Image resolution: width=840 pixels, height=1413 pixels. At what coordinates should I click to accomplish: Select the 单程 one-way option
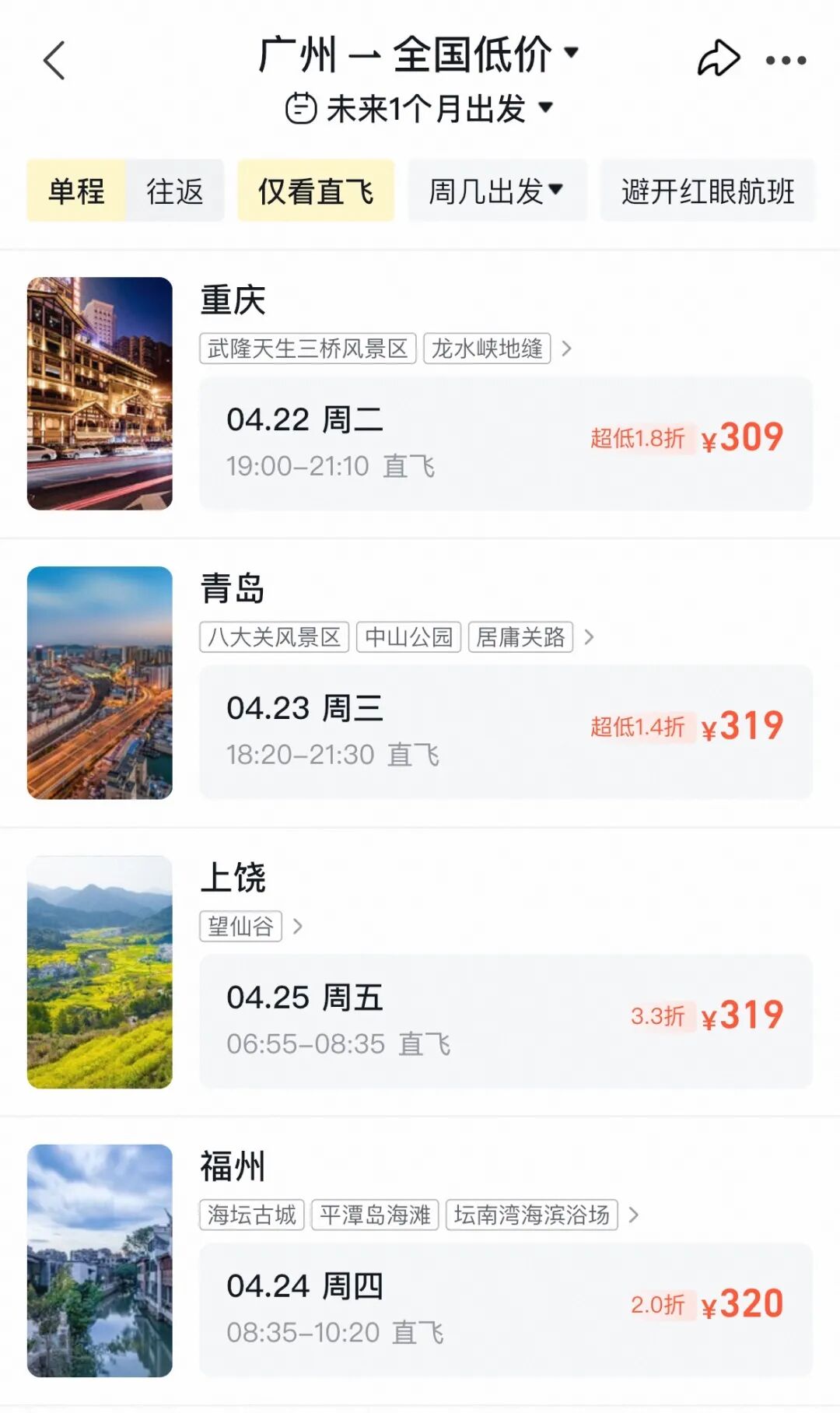[76, 191]
